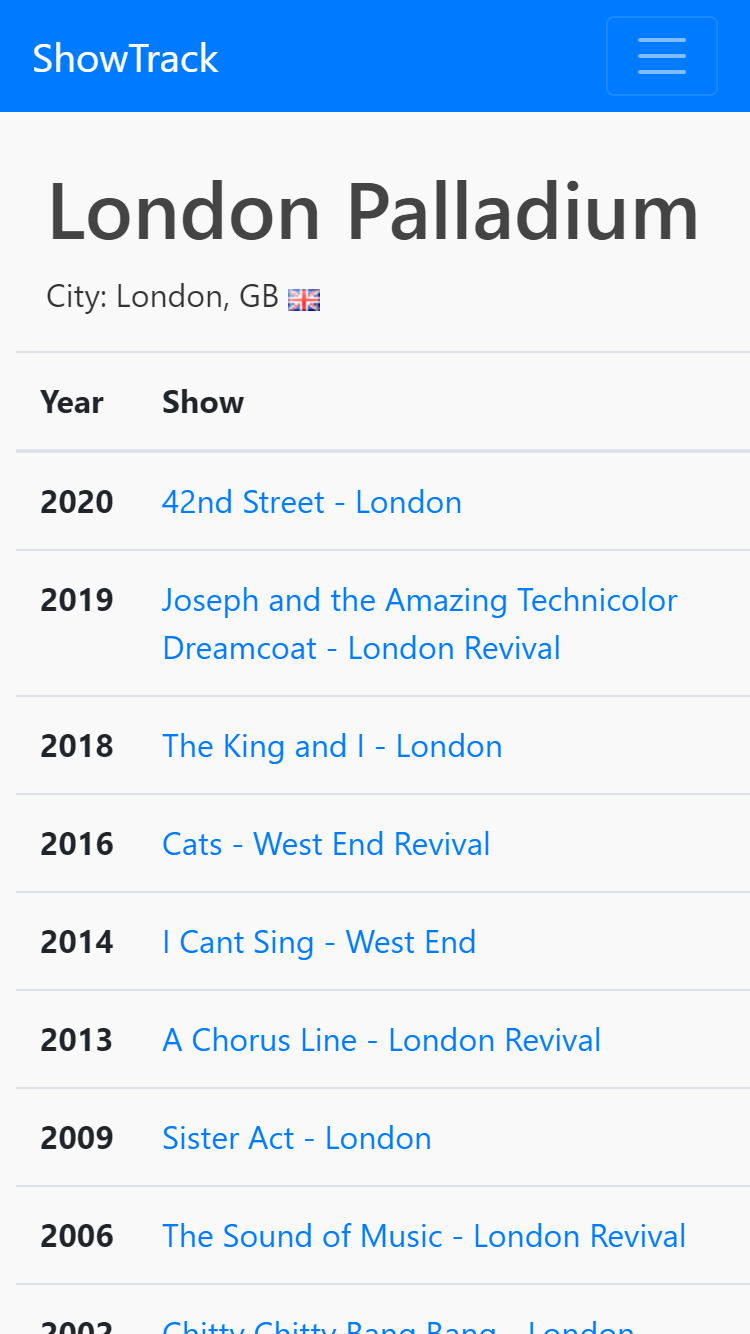Open the navigation hamburger menu
This screenshot has height=1334, width=750.
coord(661,56)
